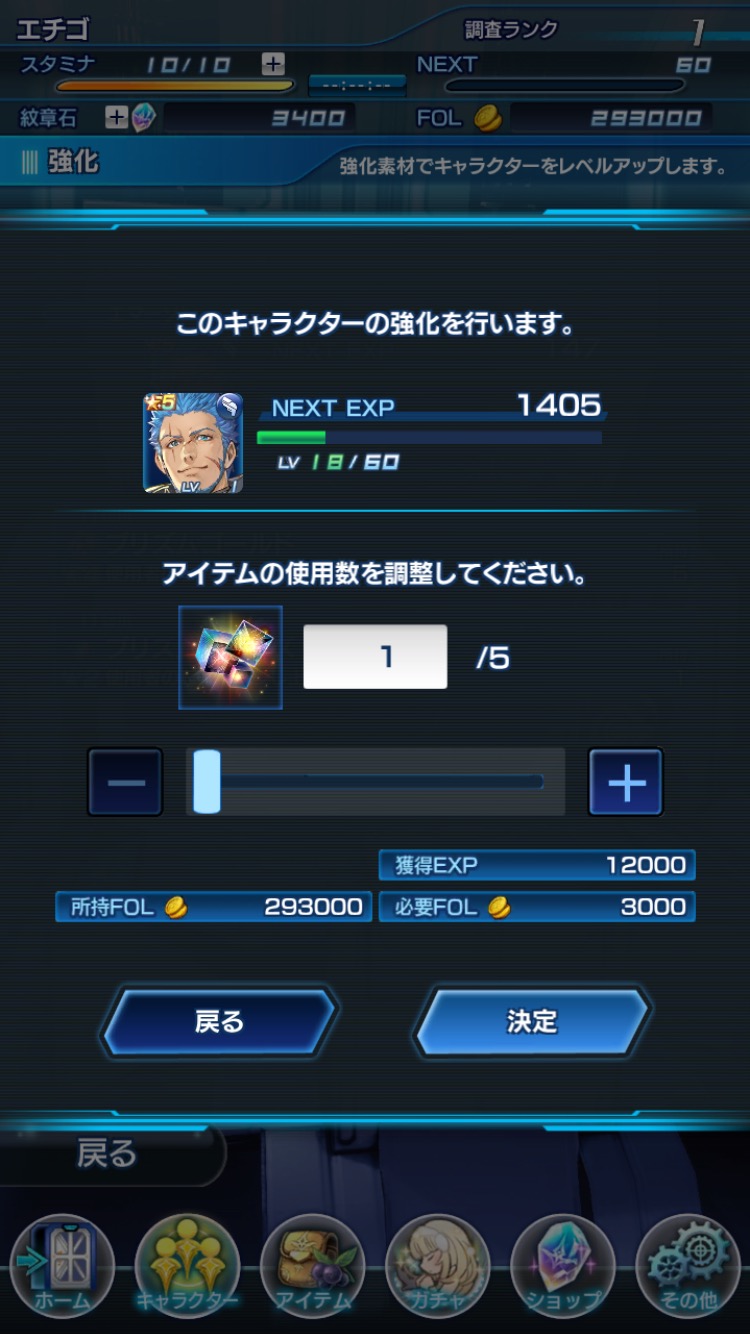Tap the item quantity slider track
This screenshot has height=1334, width=750.
375,782
